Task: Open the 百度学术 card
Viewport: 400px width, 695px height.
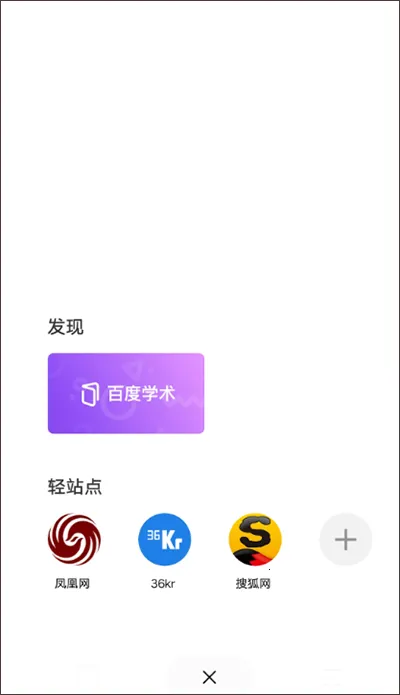Action: click(x=126, y=393)
